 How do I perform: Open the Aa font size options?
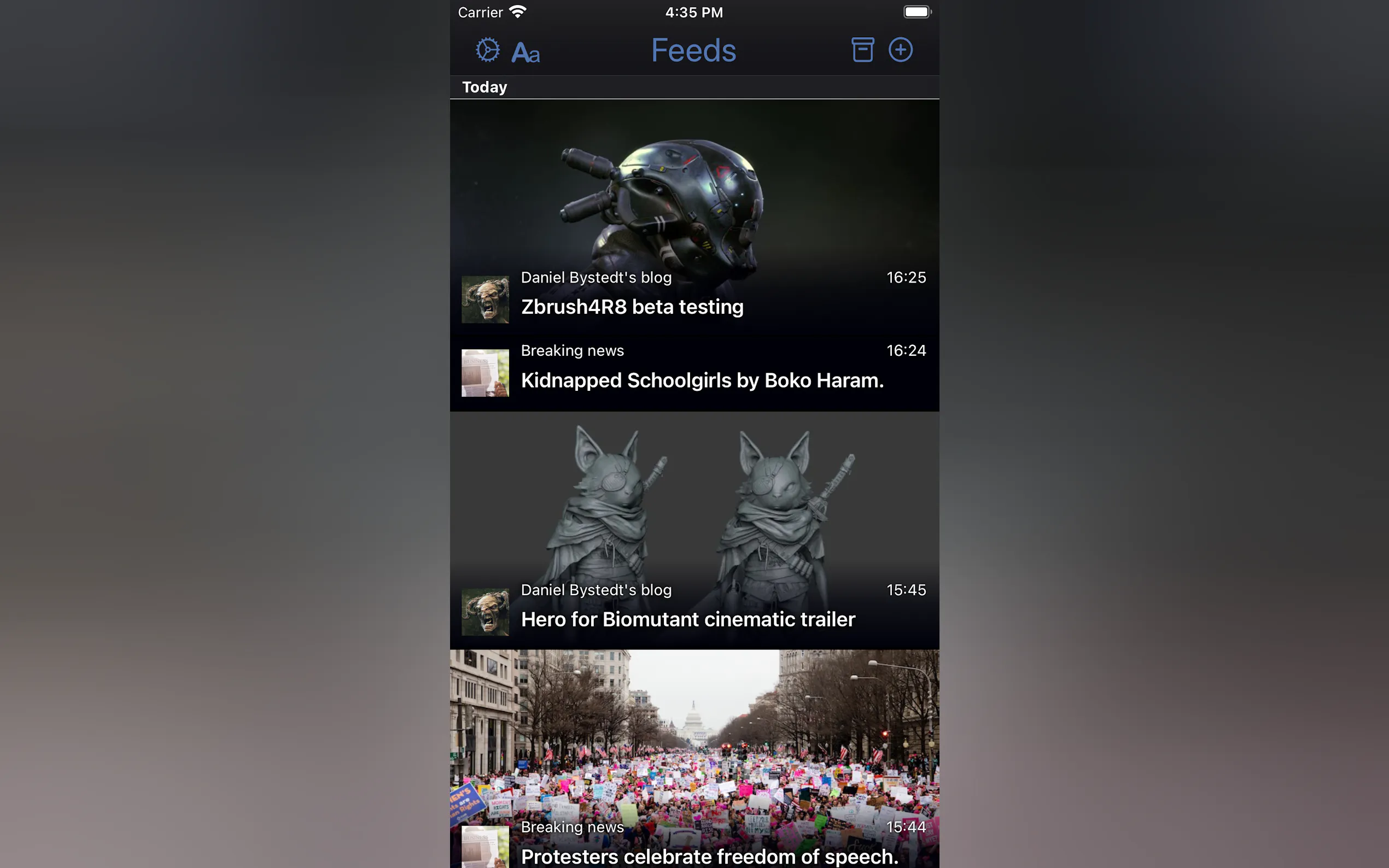[x=526, y=53]
